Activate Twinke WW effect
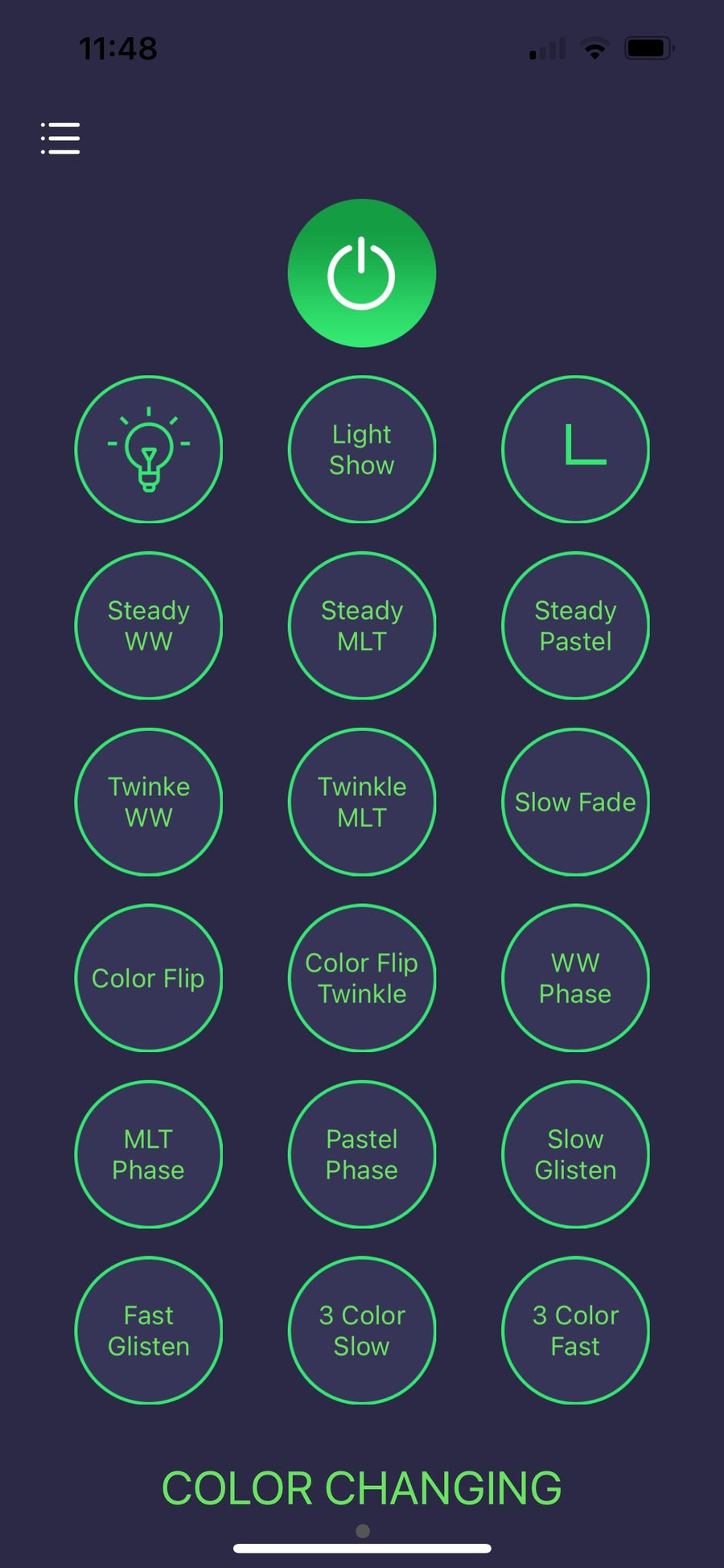724x1568 pixels. (148, 802)
